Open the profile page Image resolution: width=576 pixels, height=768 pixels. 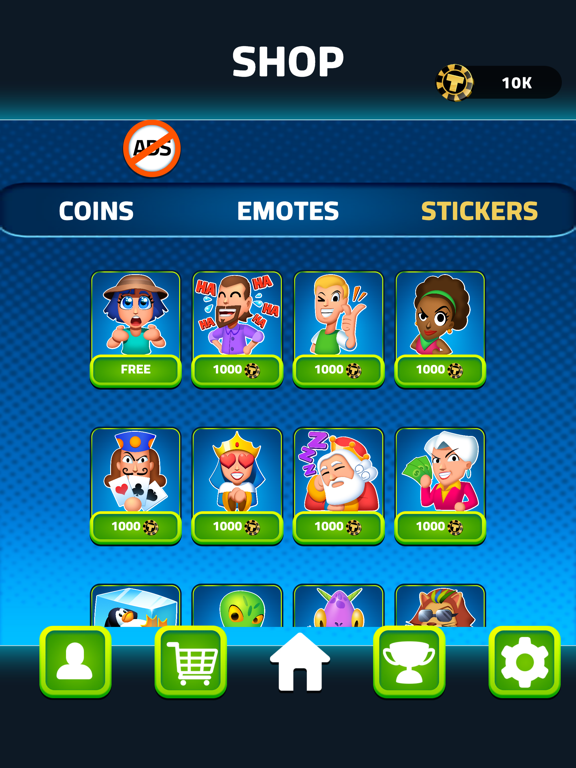pyautogui.click(x=75, y=662)
